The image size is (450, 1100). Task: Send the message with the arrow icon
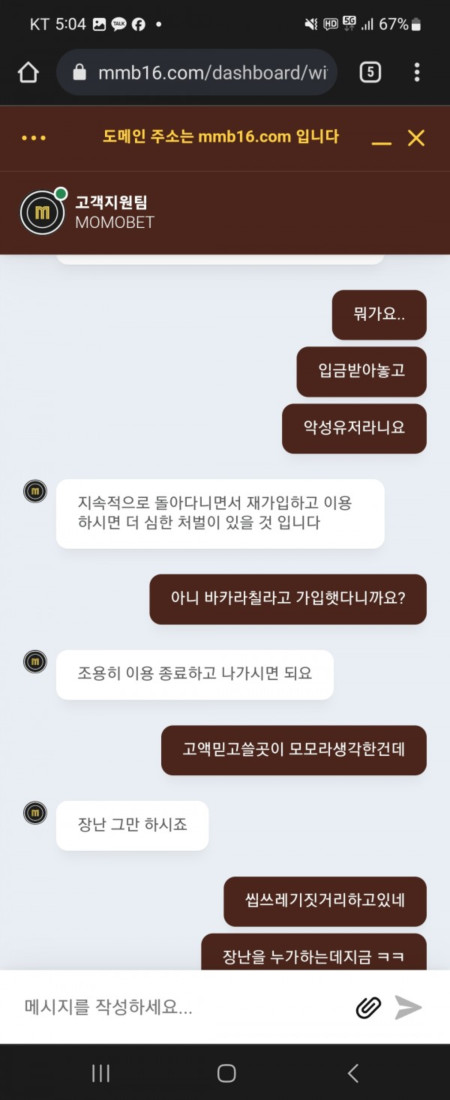pyautogui.click(x=408, y=1007)
